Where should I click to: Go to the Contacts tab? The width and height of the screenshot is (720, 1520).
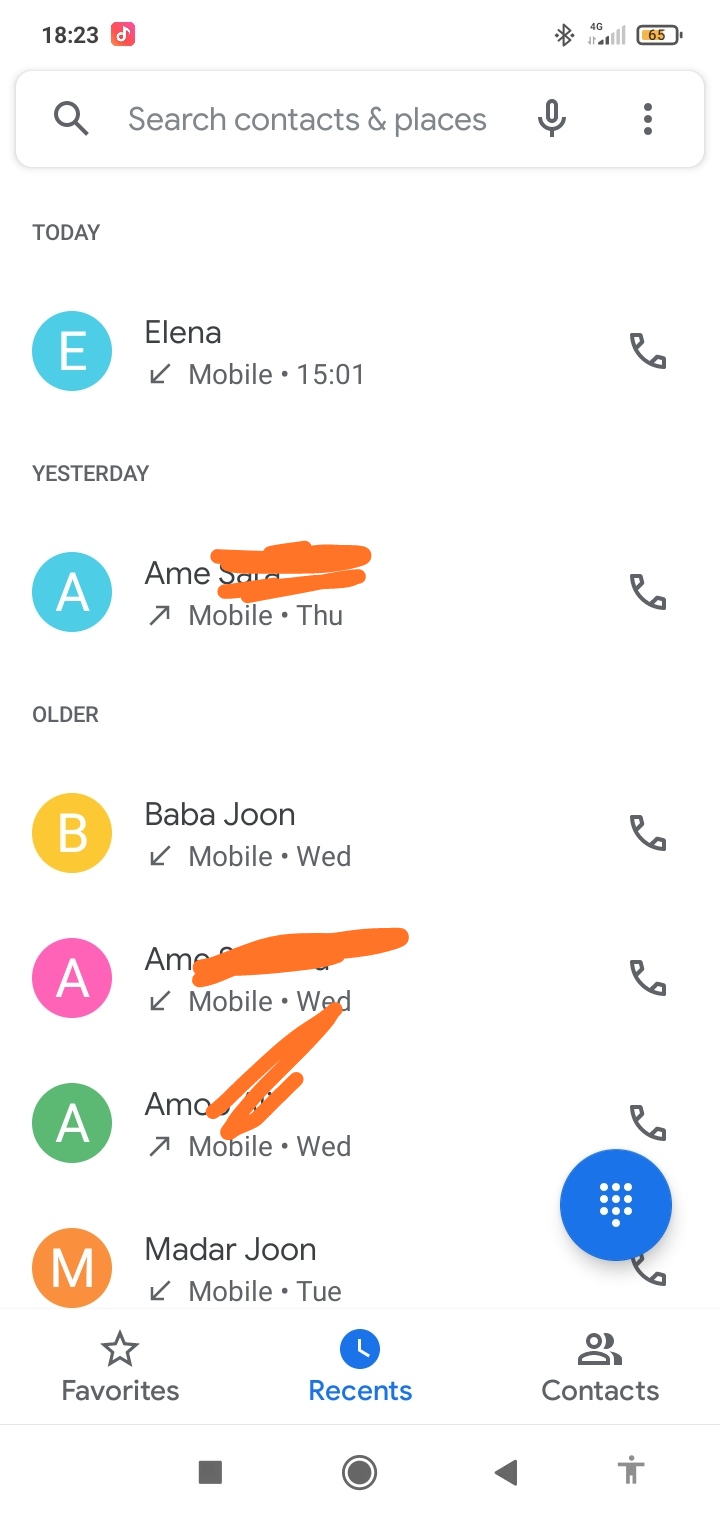point(600,1368)
